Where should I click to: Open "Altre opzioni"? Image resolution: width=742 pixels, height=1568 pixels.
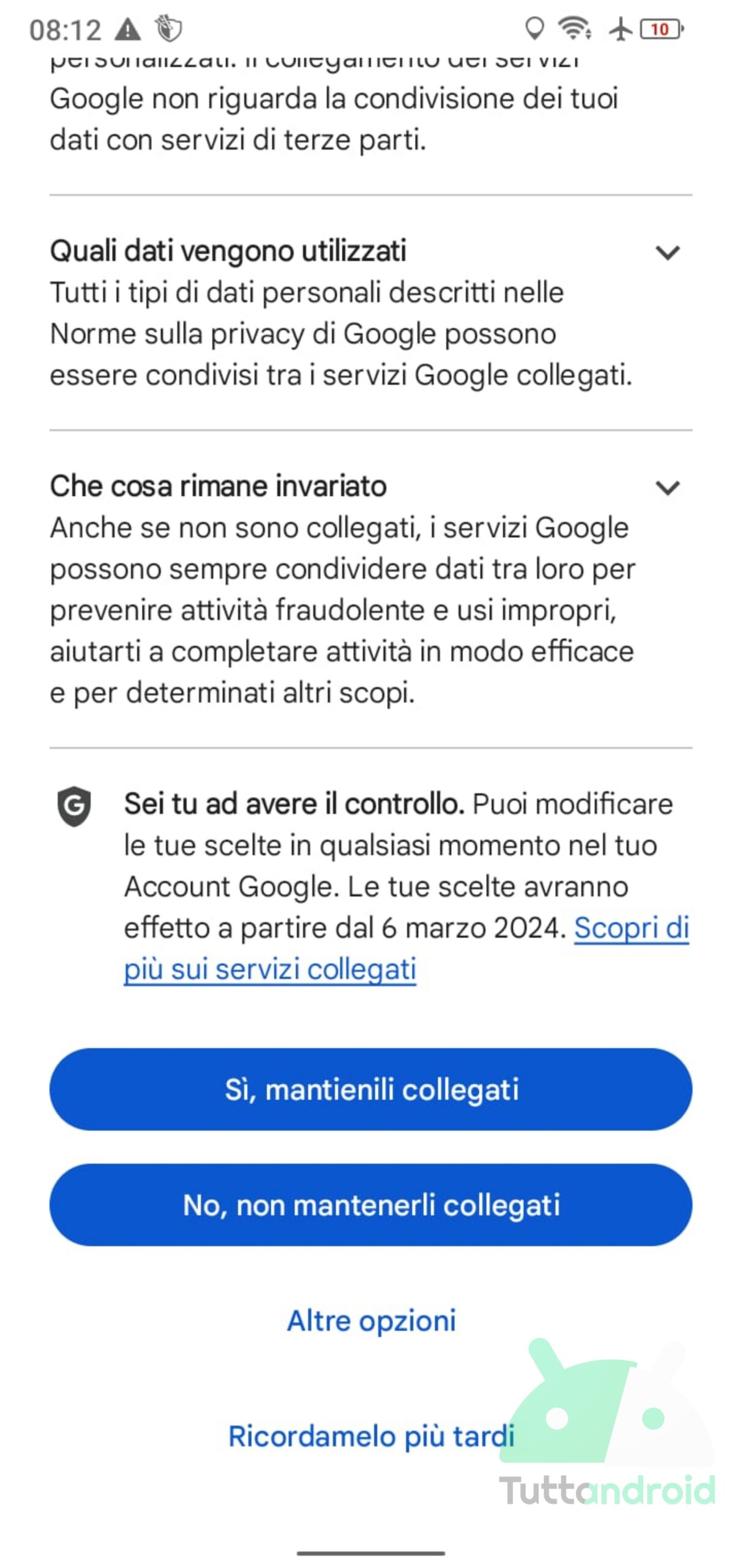tap(372, 1320)
